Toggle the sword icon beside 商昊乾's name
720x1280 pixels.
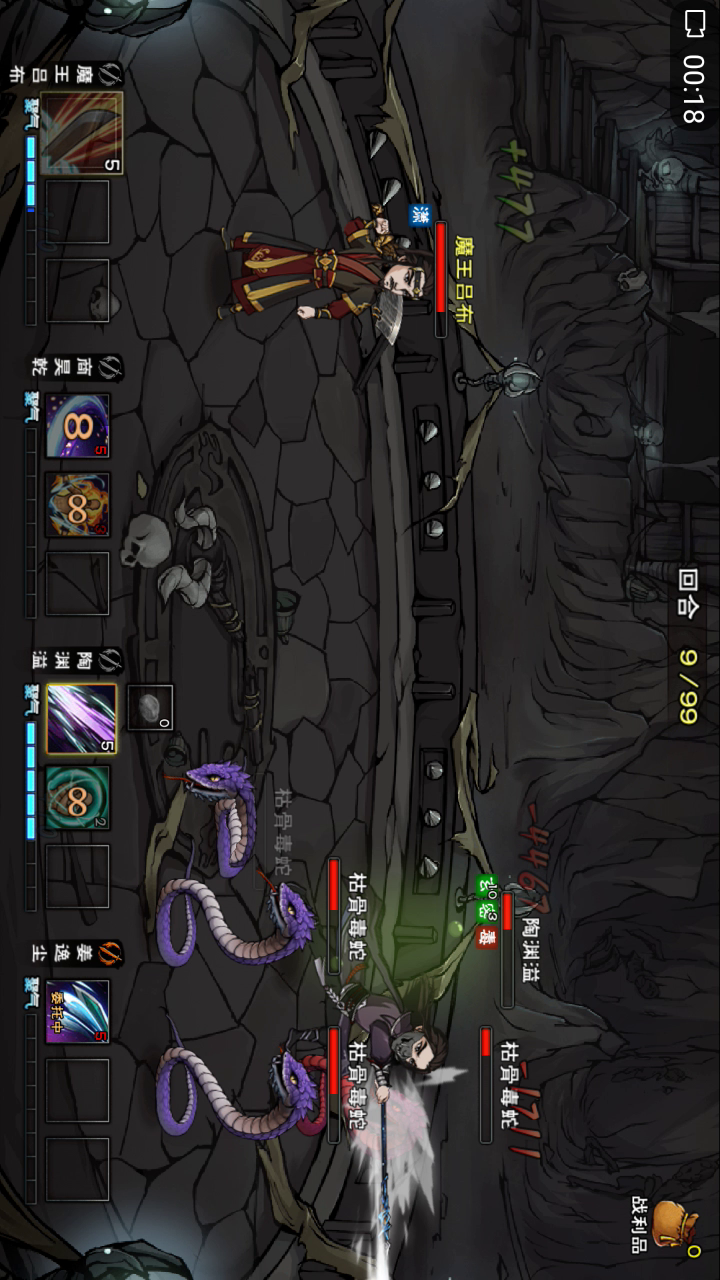[109, 366]
